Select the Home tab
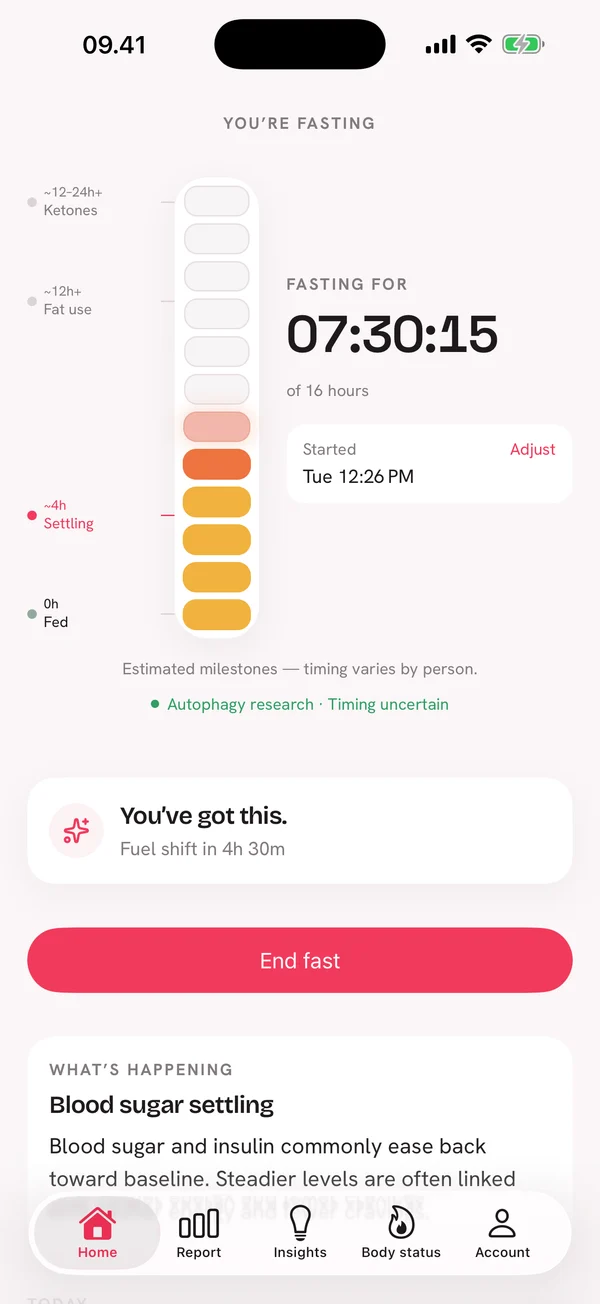The height and width of the screenshot is (1304, 600). pos(97,1233)
